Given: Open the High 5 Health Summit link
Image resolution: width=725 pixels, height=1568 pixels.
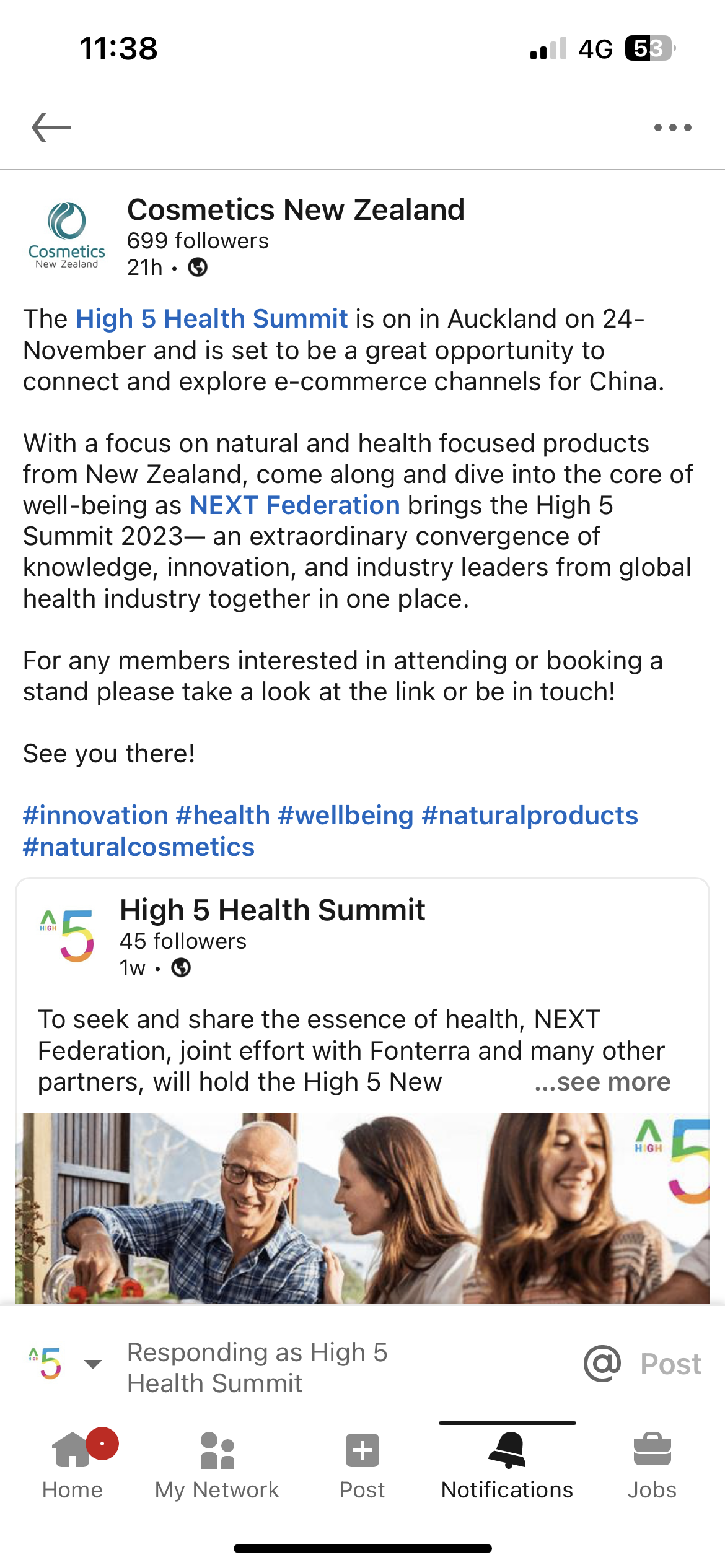Looking at the screenshot, I should tap(209, 318).
